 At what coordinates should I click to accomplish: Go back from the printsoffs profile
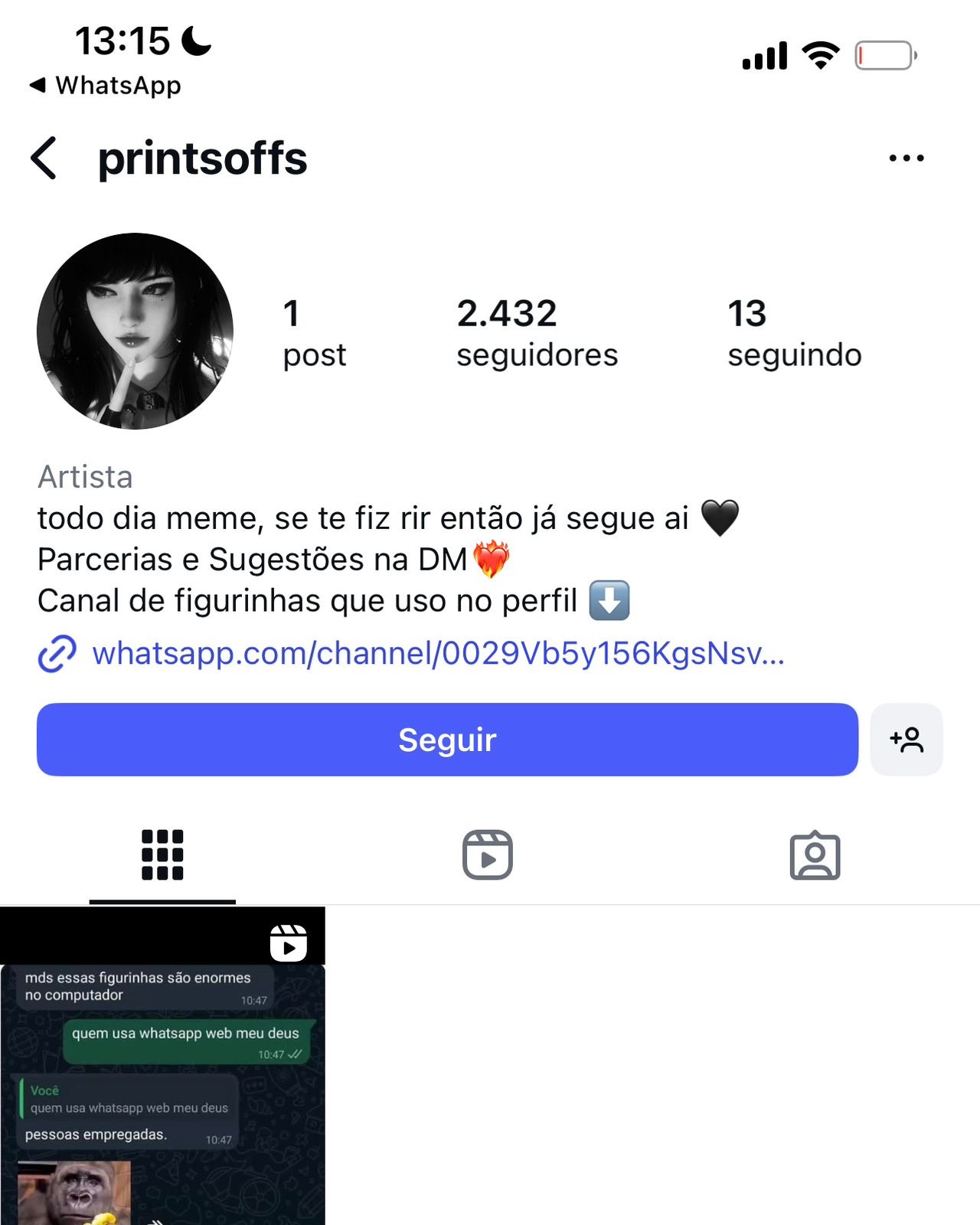click(44, 158)
